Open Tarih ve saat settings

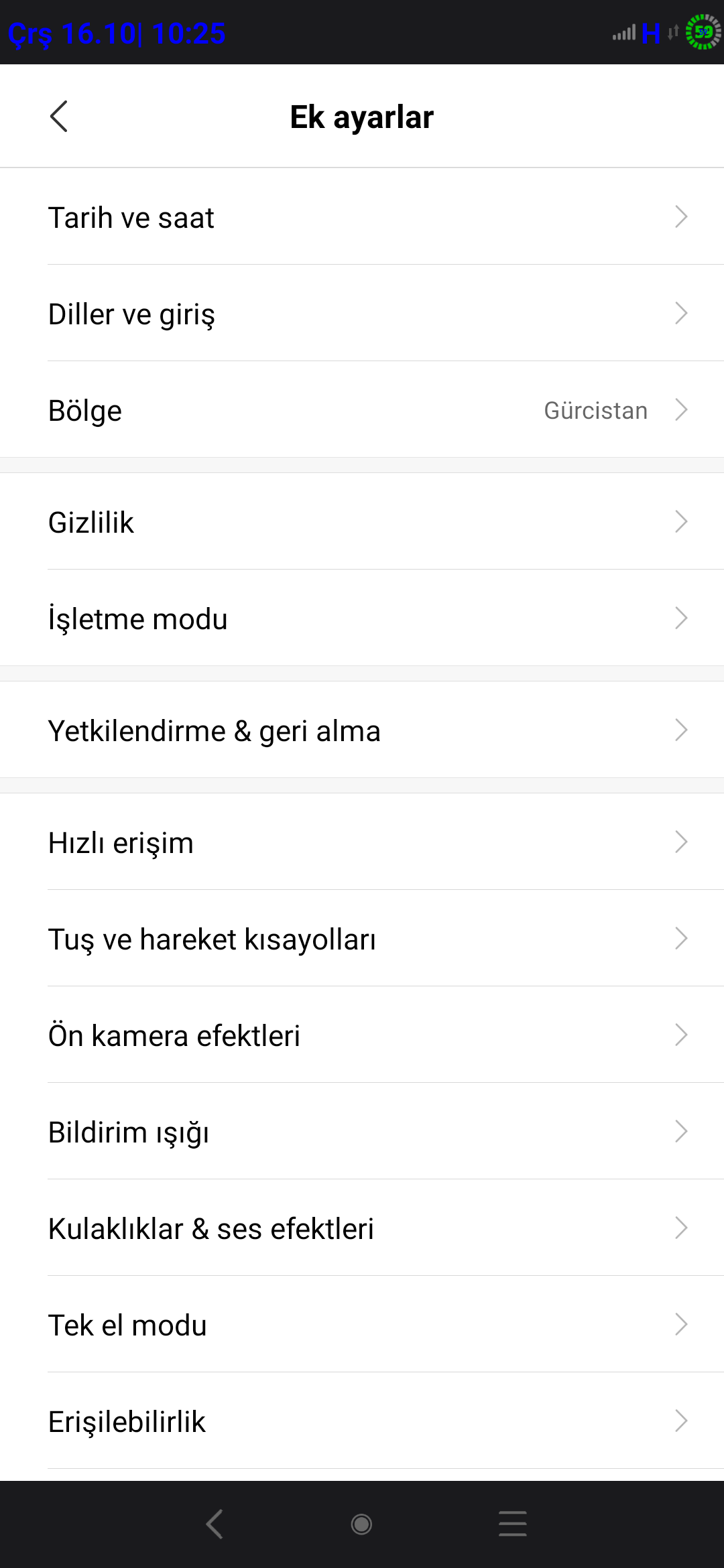362,216
